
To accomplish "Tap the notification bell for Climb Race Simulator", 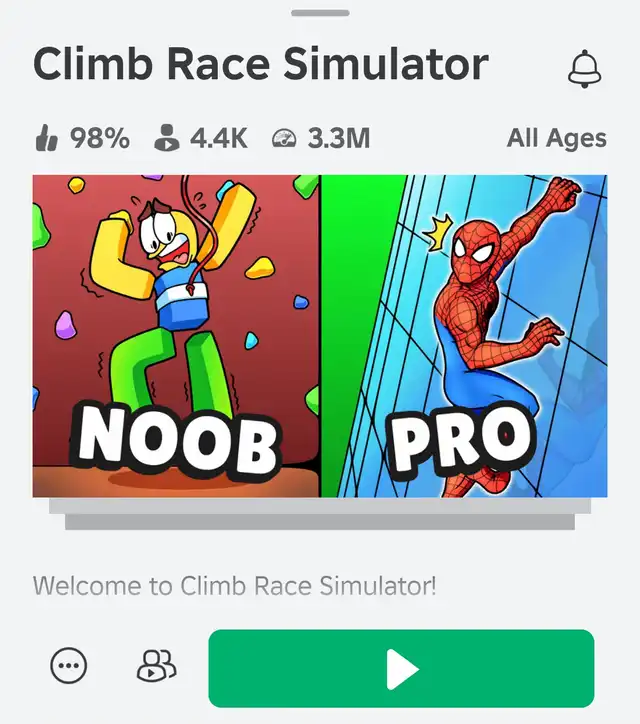I will pos(585,68).
